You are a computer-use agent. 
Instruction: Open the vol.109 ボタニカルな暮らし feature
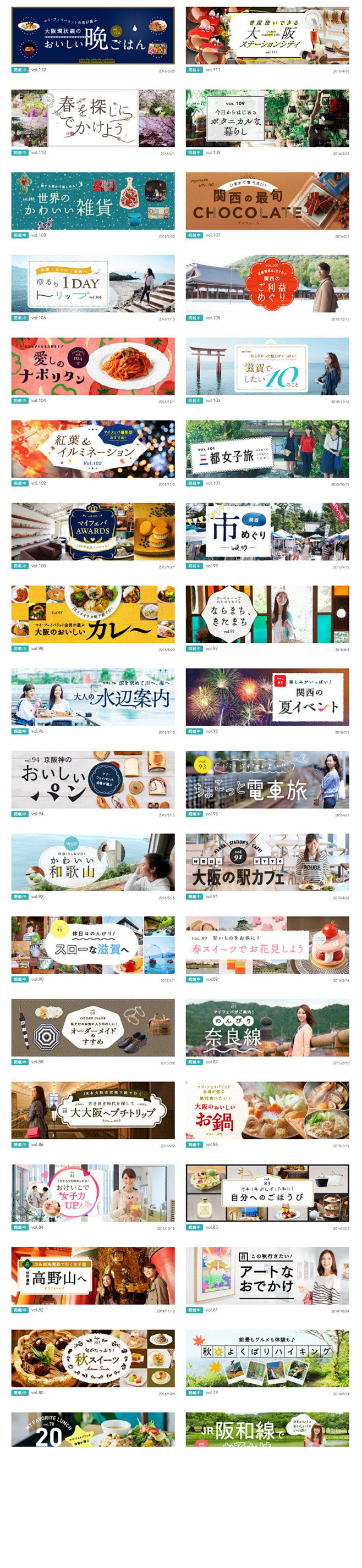tap(267, 118)
